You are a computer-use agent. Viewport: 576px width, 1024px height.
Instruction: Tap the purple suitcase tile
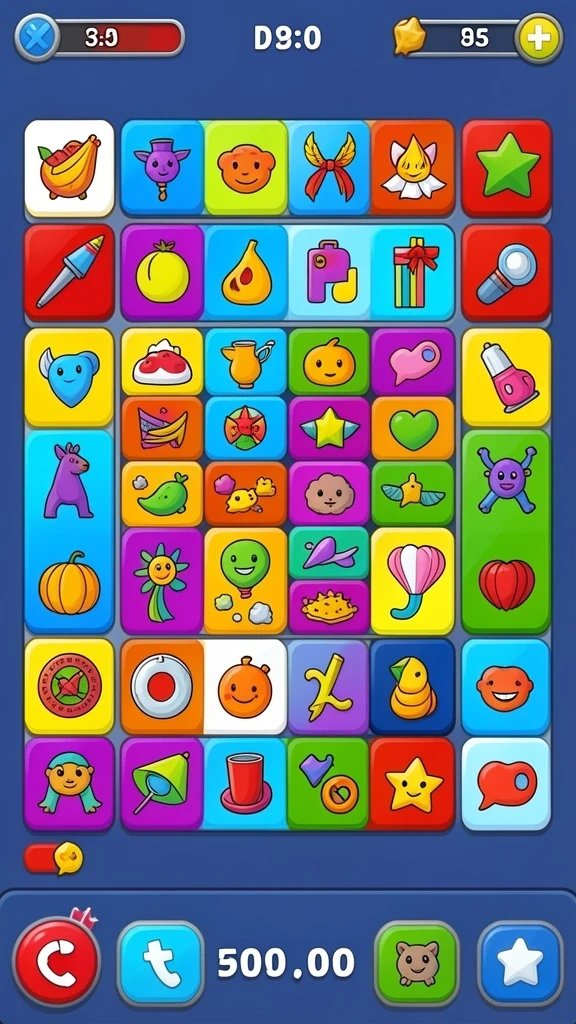[x=330, y=273]
